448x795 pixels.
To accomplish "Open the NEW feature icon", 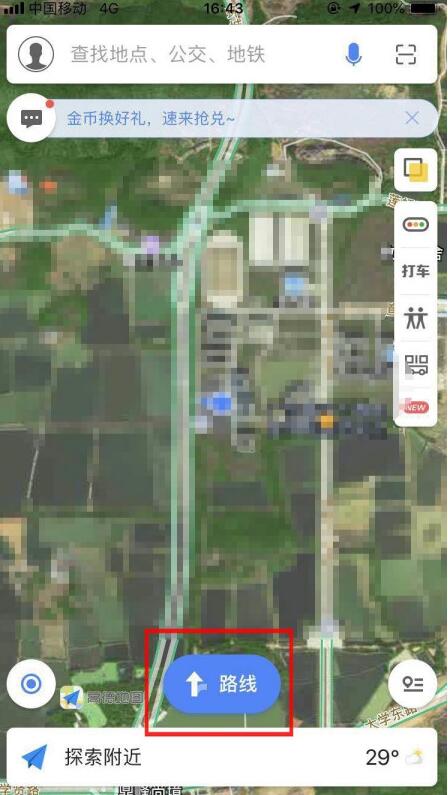I will click(x=416, y=406).
